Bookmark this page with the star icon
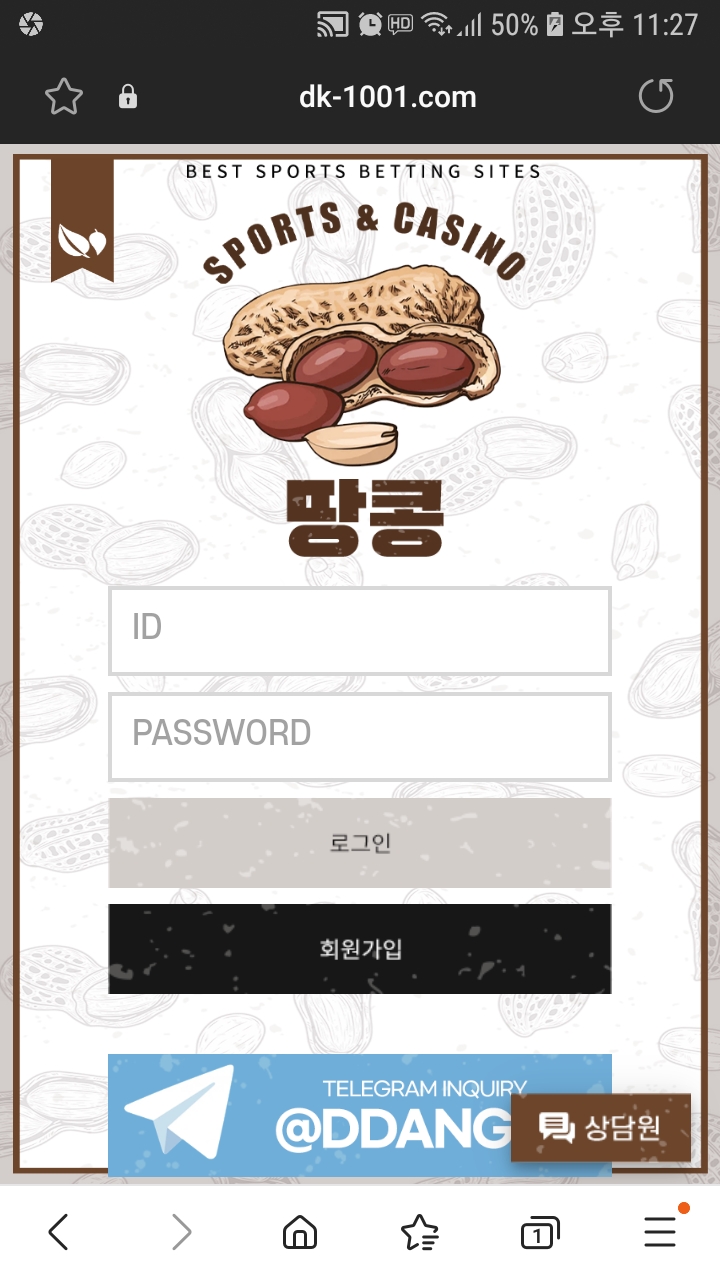 64,97
